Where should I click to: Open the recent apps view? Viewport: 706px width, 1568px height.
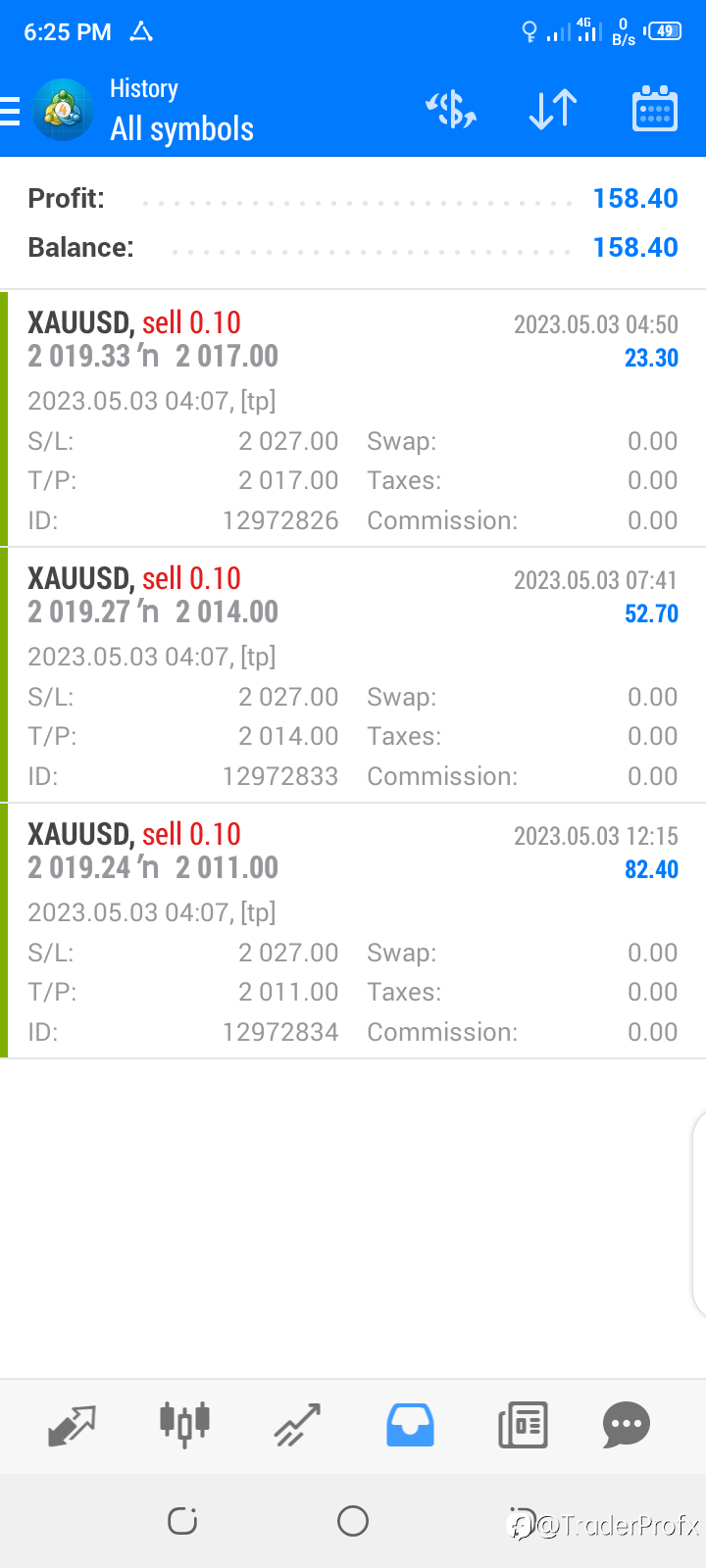(x=182, y=1521)
